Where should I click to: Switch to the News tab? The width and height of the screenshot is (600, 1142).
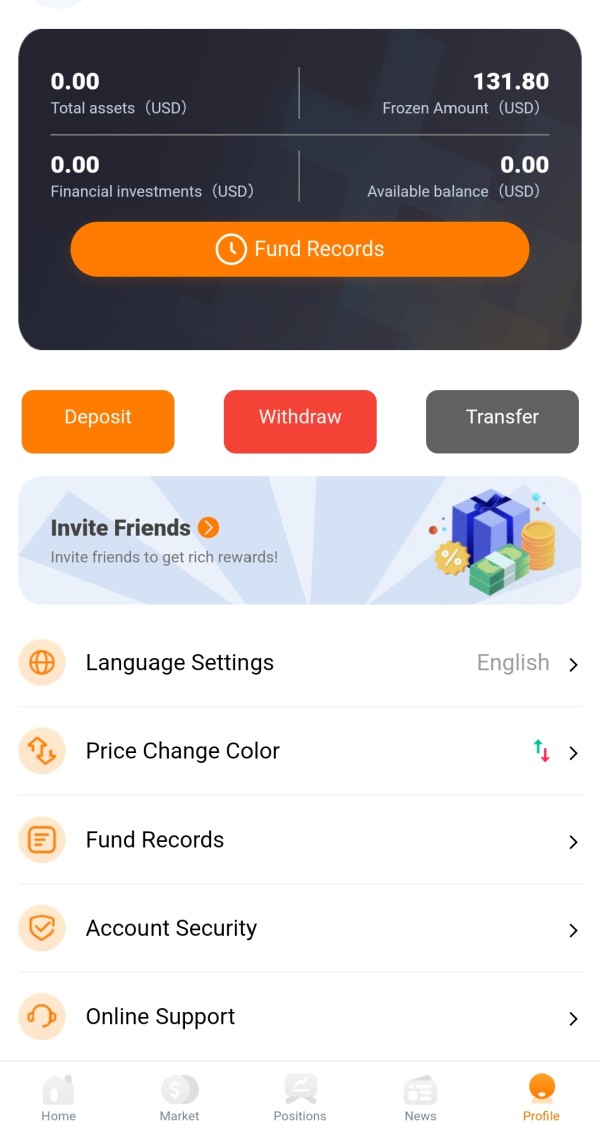[x=420, y=1098]
